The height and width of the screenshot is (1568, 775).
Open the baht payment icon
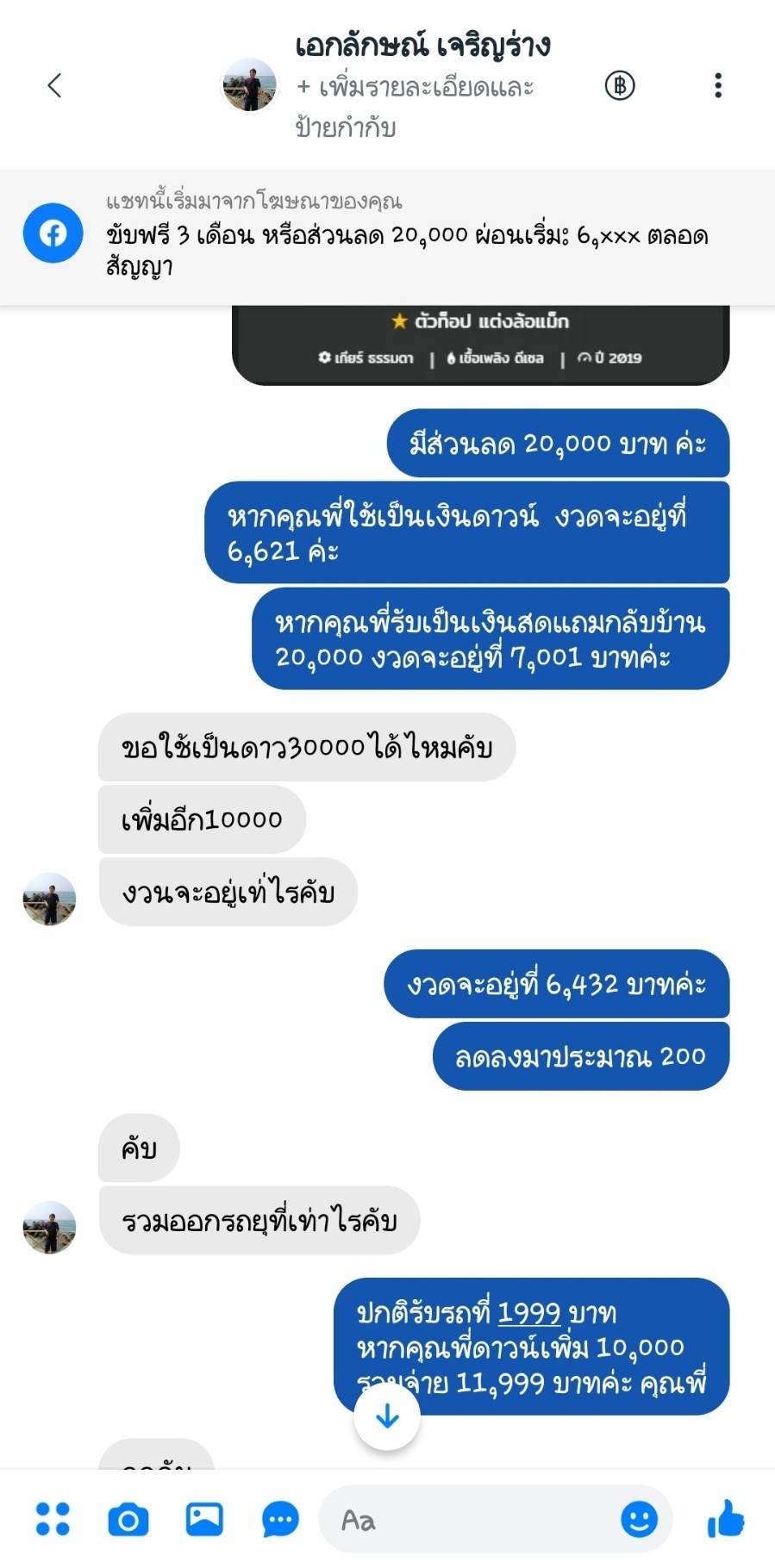[x=619, y=85]
